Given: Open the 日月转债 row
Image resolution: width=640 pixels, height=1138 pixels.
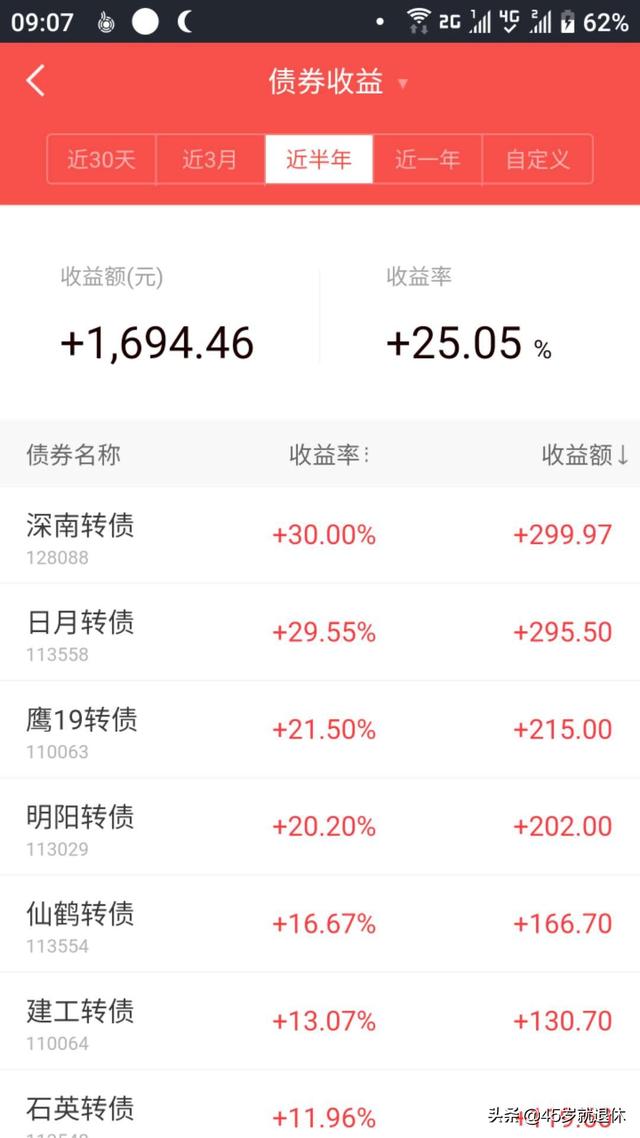Looking at the screenshot, I should (80, 632).
